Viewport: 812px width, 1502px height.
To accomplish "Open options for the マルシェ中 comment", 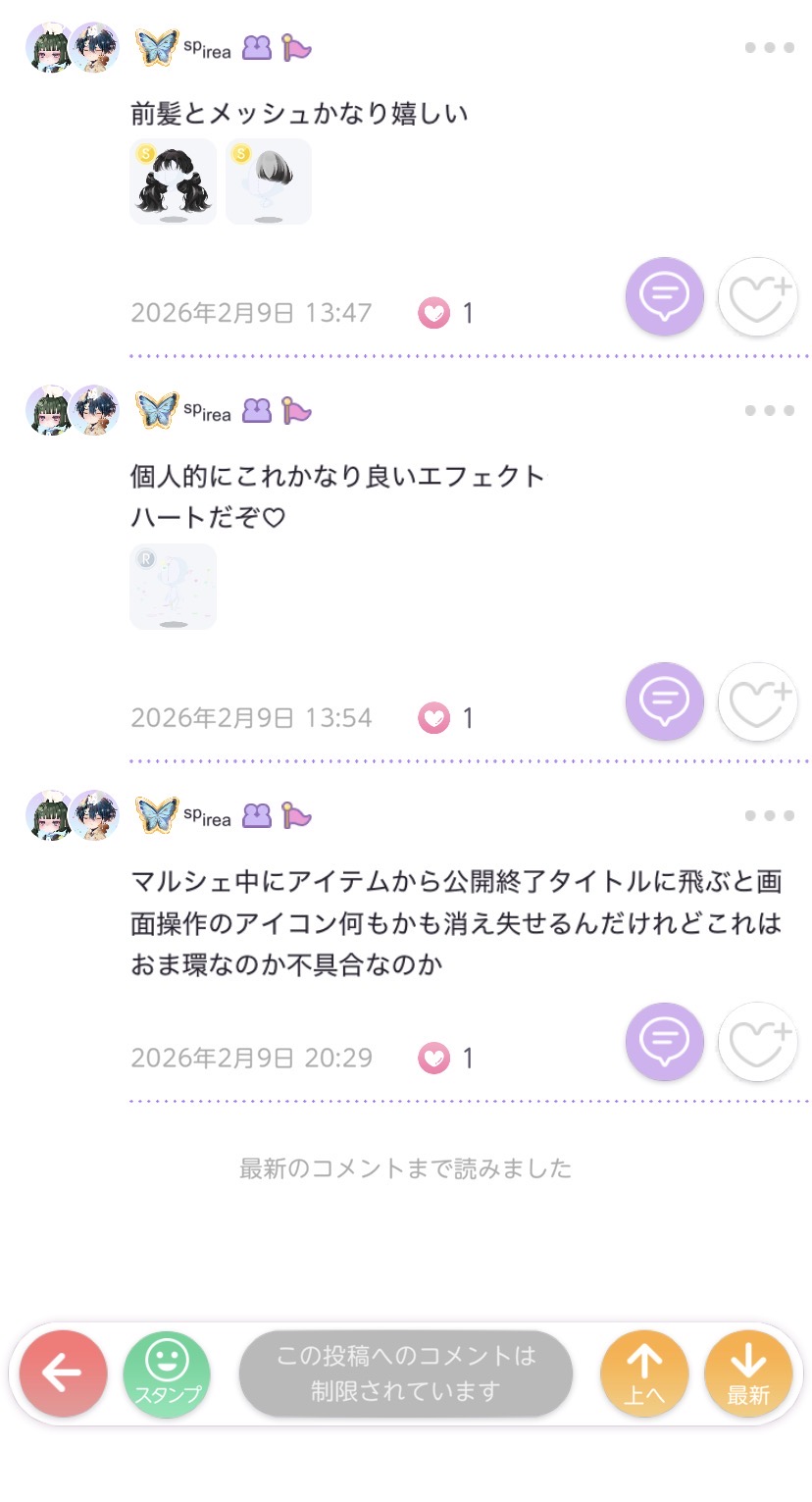I will tap(769, 815).
